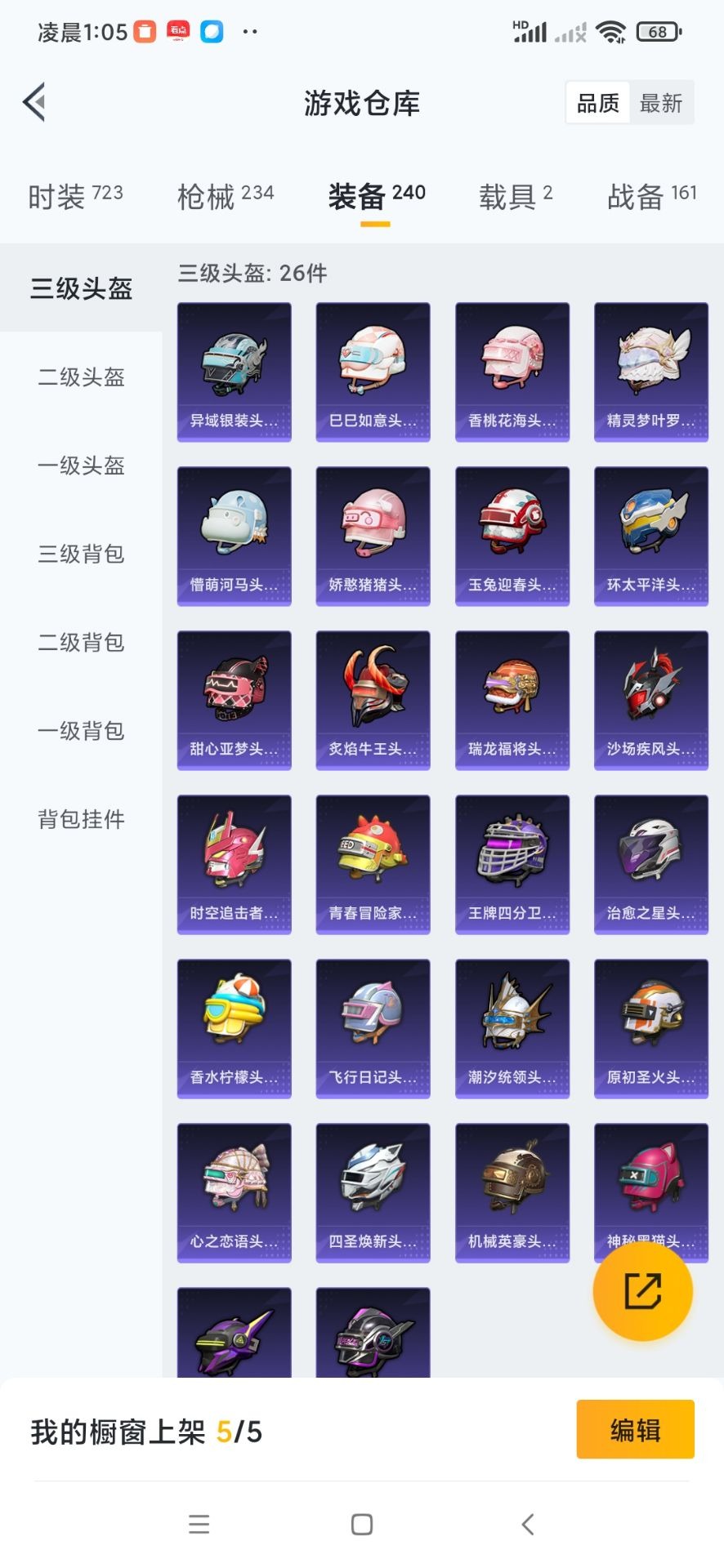Open the 潮汐统领 helmet item
The image size is (724, 1568).
tap(512, 1028)
